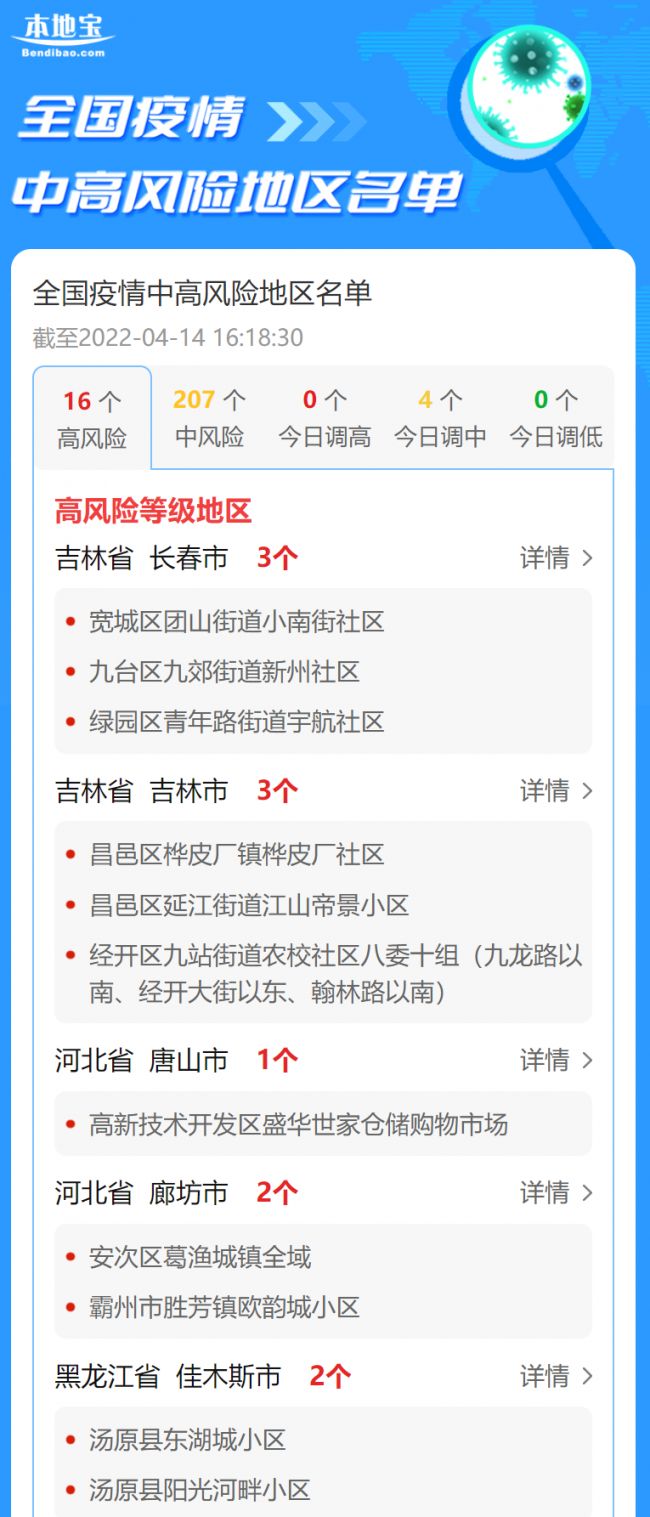This screenshot has width=650, height=1517.
Task: Show the 今日调低 tab
Action: pos(556,418)
